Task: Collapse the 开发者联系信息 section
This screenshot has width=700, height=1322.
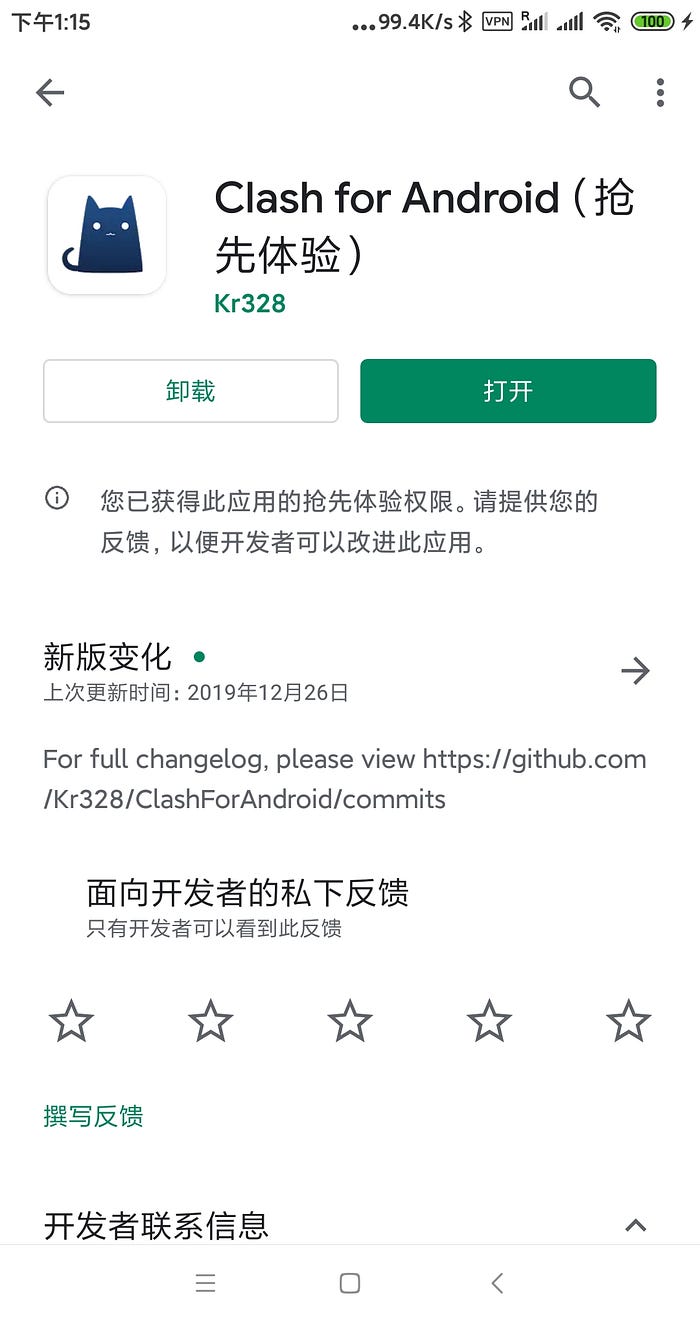Action: click(635, 1225)
